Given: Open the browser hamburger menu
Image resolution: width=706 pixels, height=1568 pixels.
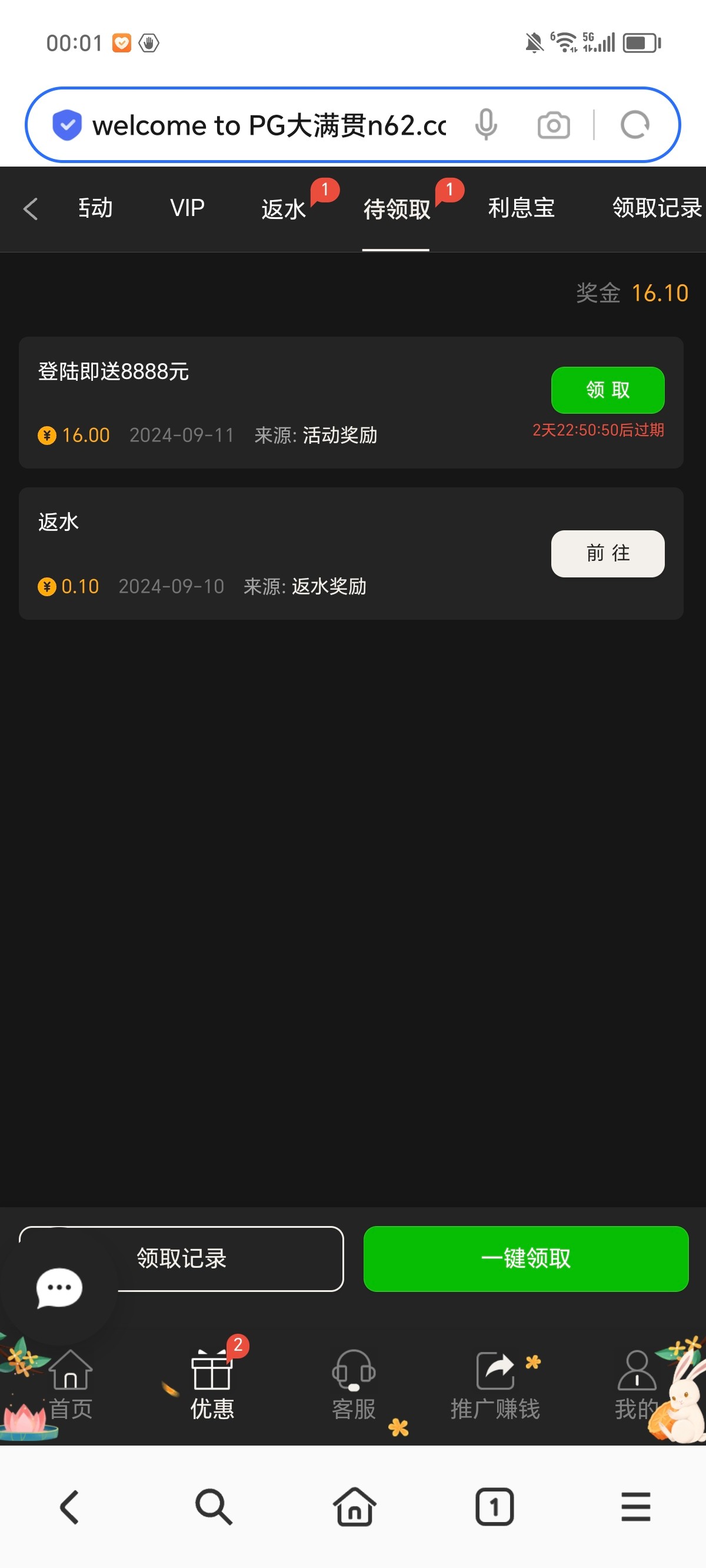Looking at the screenshot, I should click(x=635, y=1507).
